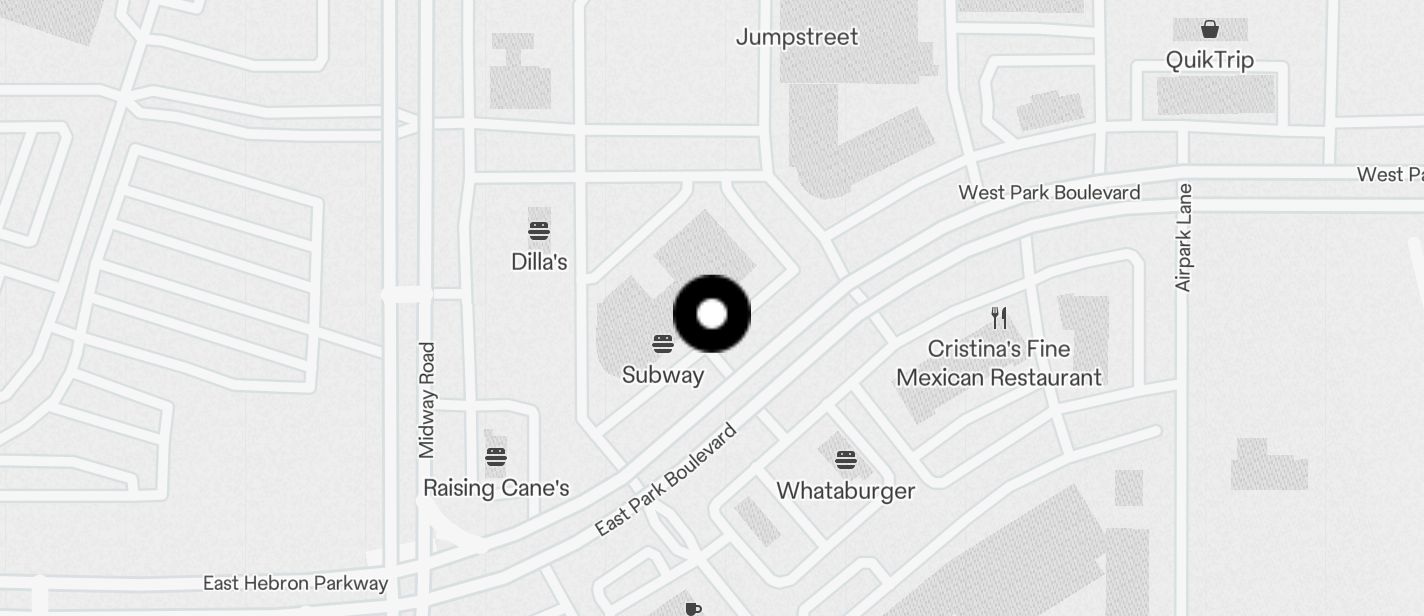Screen dimensions: 1424x616
Task: Open Cristina's Fine Mexican Restaurant marker
Action: click(999, 319)
